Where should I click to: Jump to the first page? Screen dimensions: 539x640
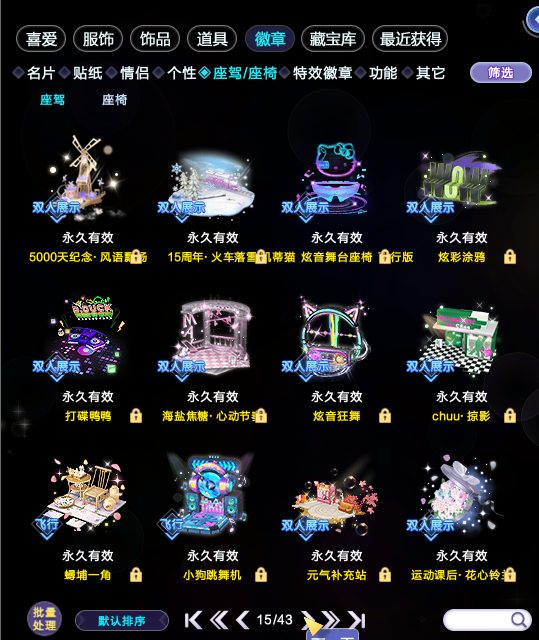point(193,620)
